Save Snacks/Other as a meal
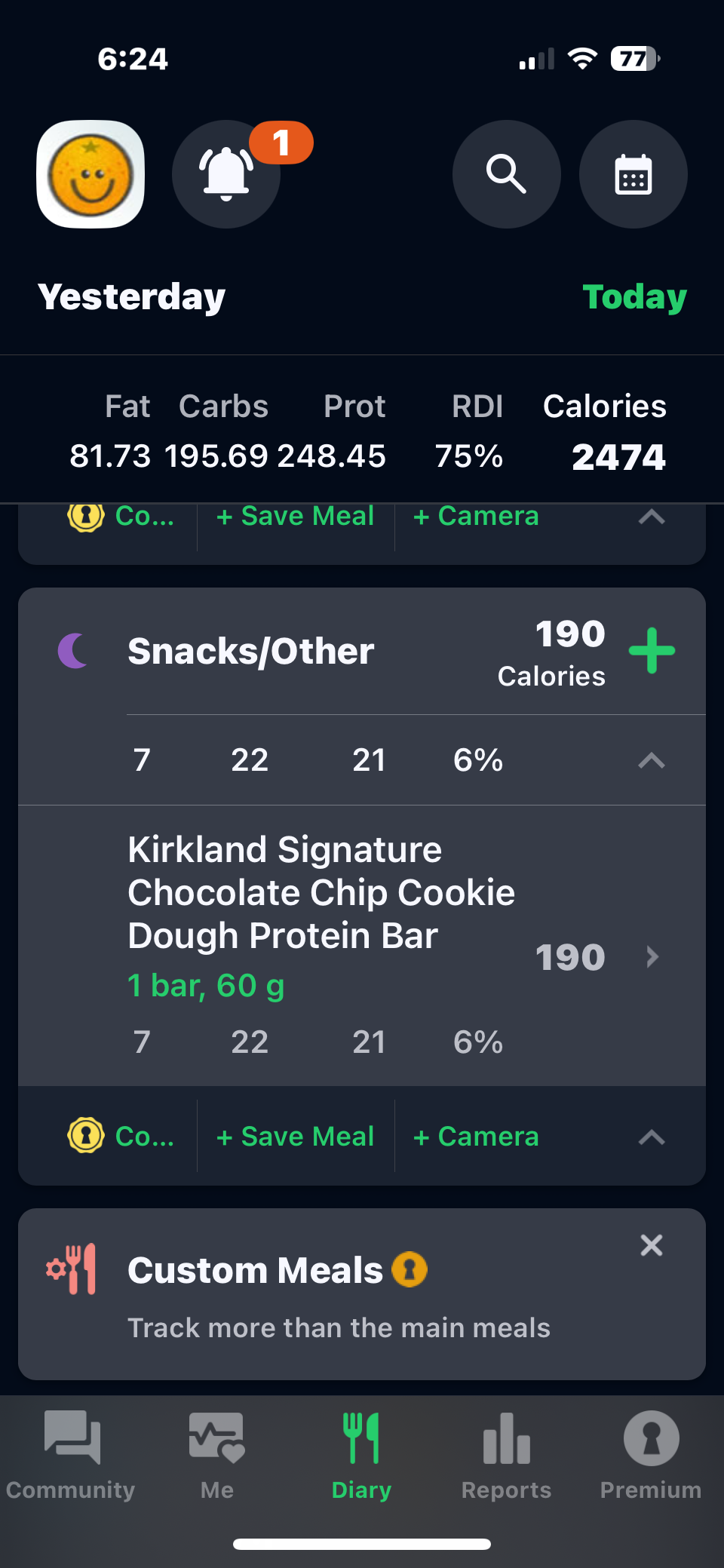 (296, 1136)
